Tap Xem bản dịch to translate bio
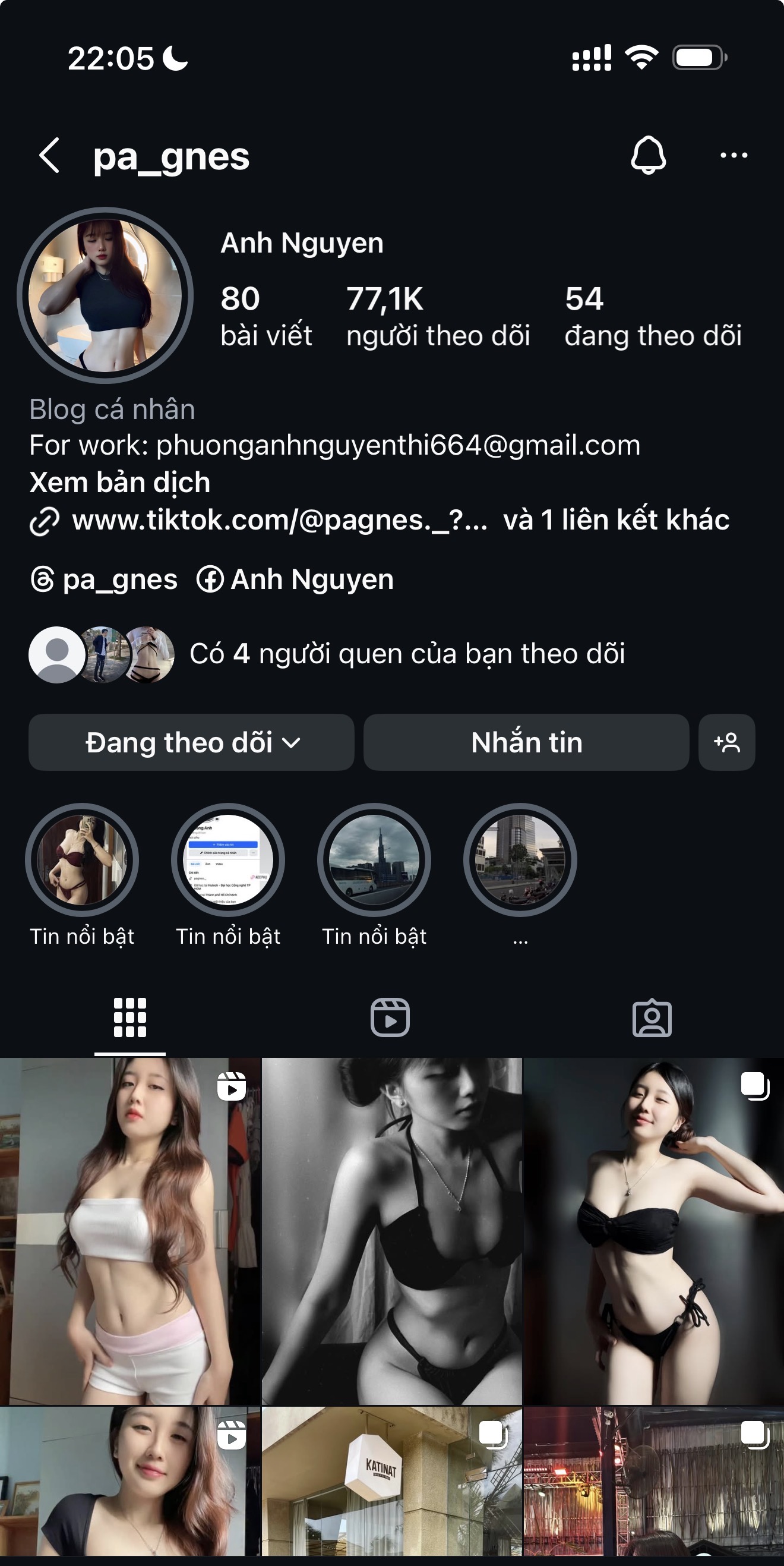 pyautogui.click(x=120, y=483)
